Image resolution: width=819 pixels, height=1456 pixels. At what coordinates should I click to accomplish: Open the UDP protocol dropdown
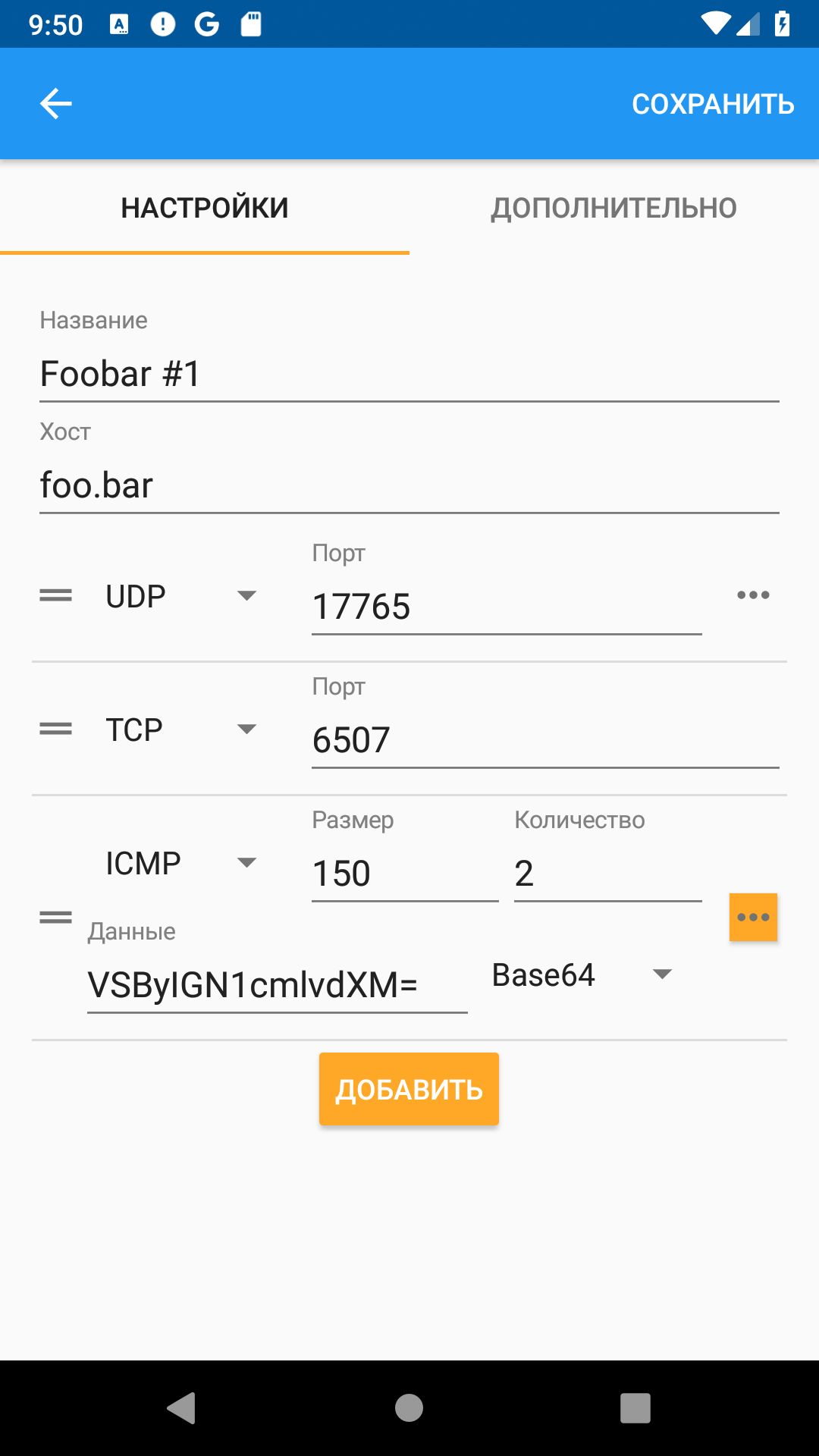(x=181, y=596)
